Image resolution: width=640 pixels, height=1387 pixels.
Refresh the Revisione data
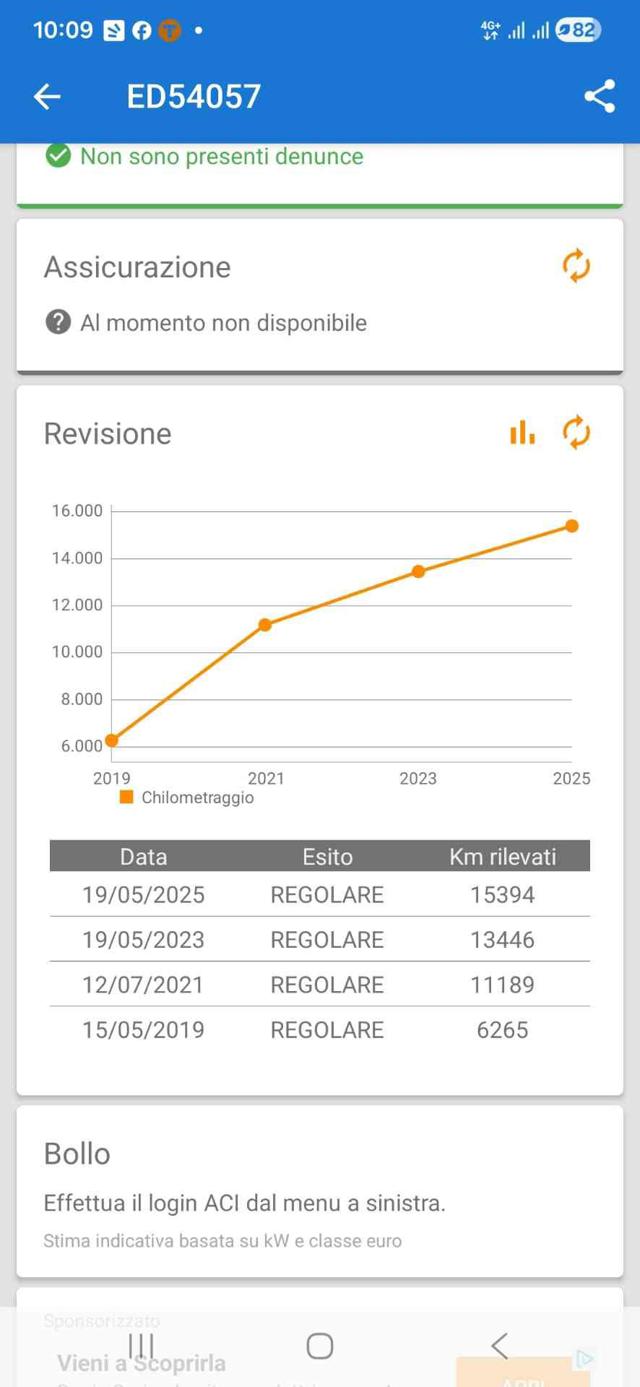[x=576, y=433]
